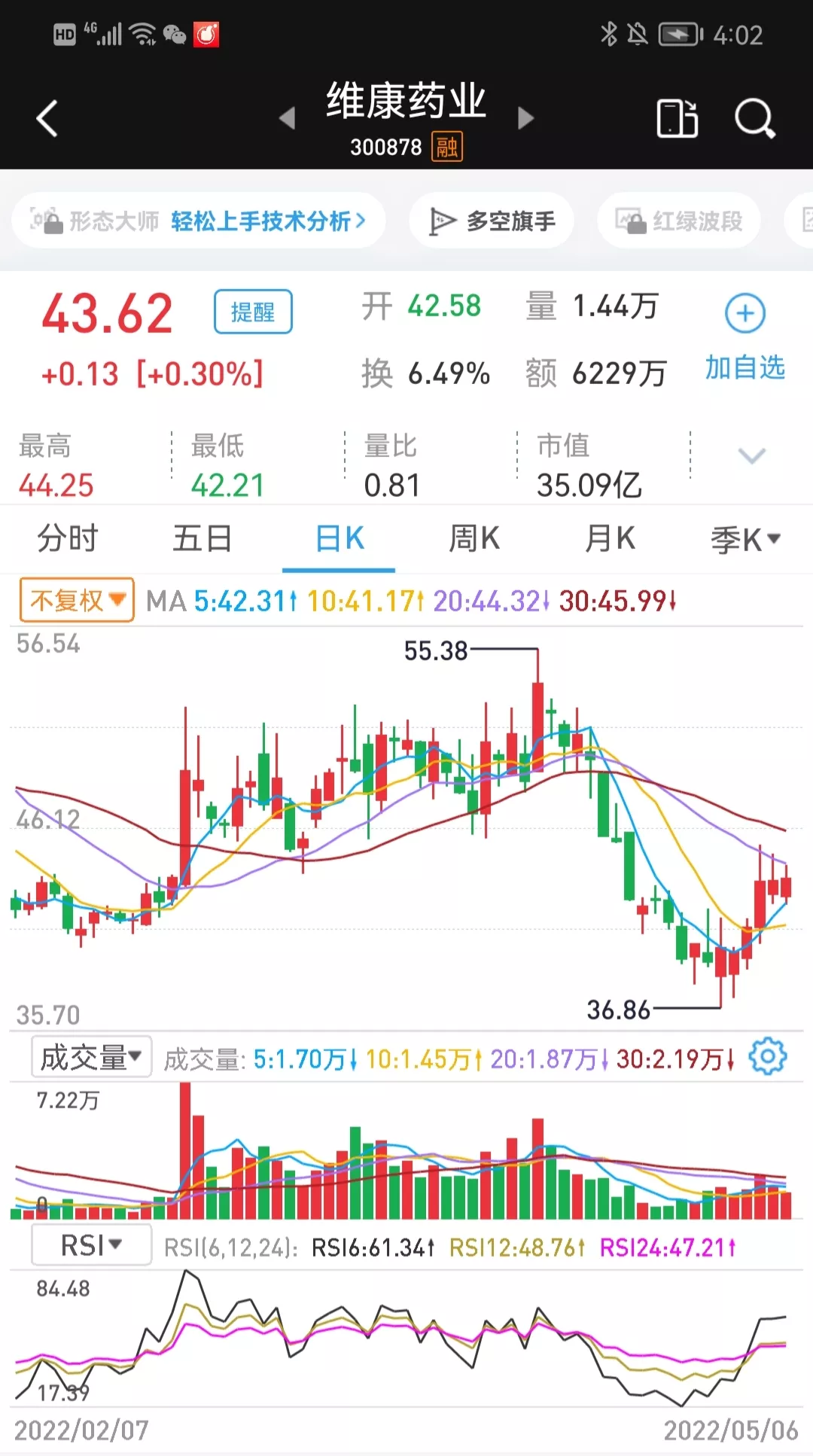Image resolution: width=813 pixels, height=1456 pixels.
Task: Switch to the 五日 chart tab
Action: tap(202, 539)
